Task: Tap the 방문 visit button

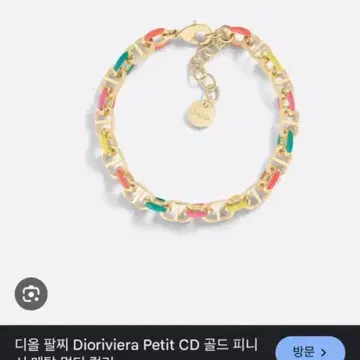Action: coord(310,349)
